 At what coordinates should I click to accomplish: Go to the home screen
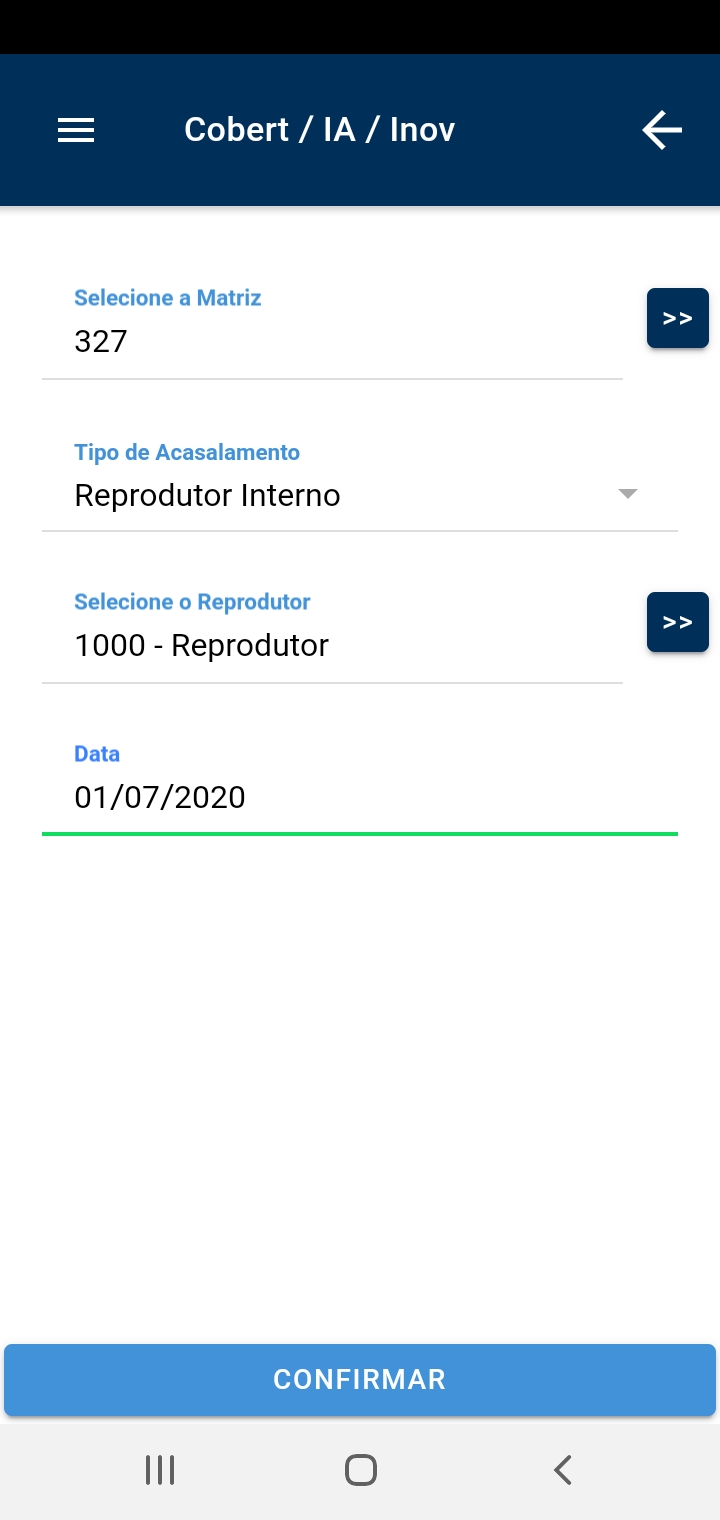coord(360,1470)
